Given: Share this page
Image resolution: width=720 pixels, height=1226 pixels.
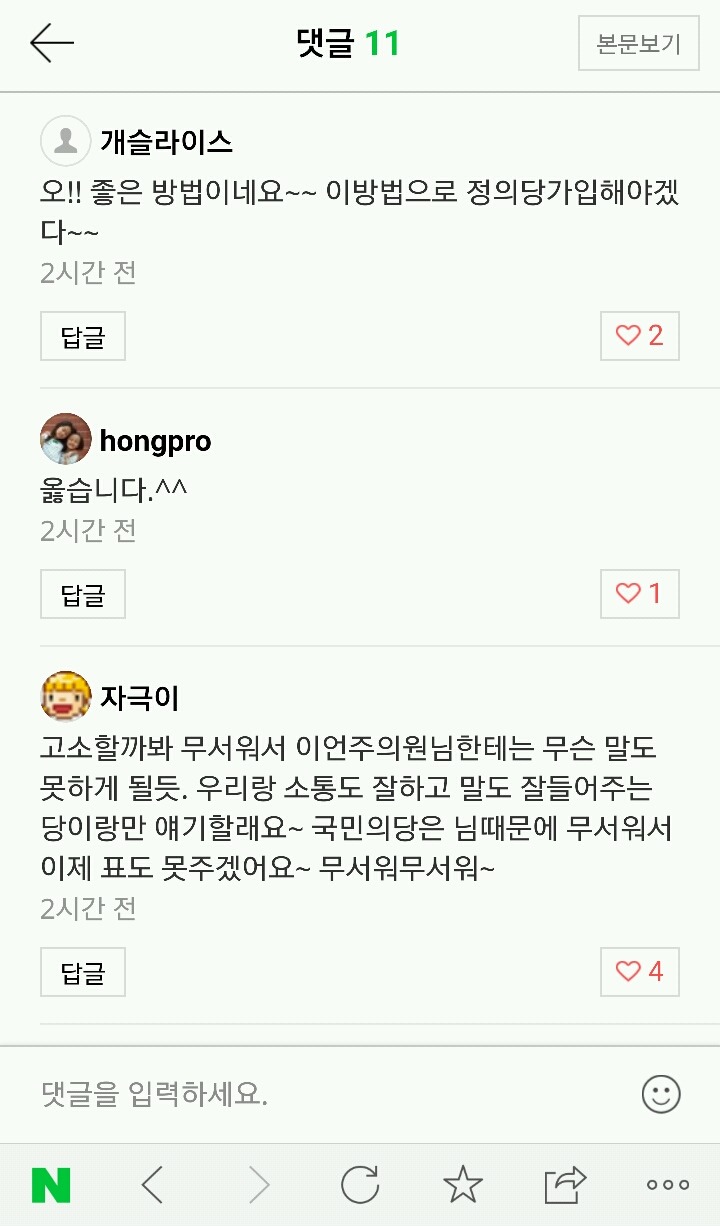Looking at the screenshot, I should (x=565, y=1185).
